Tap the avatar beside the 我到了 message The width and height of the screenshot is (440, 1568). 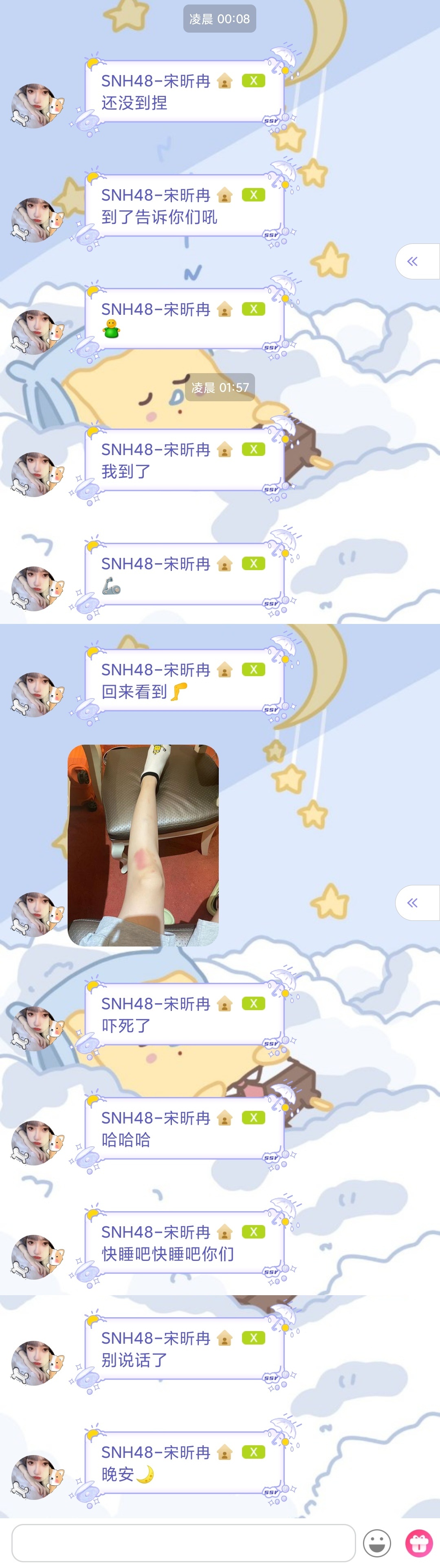[x=37, y=474]
